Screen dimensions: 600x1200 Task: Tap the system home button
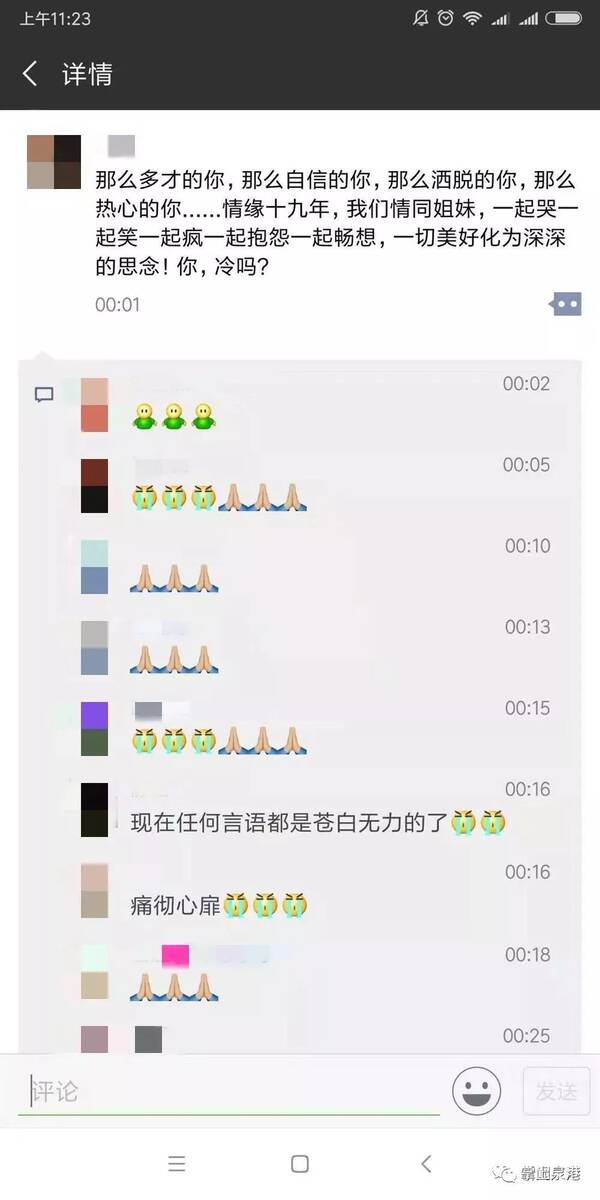tap(299, 1164)
